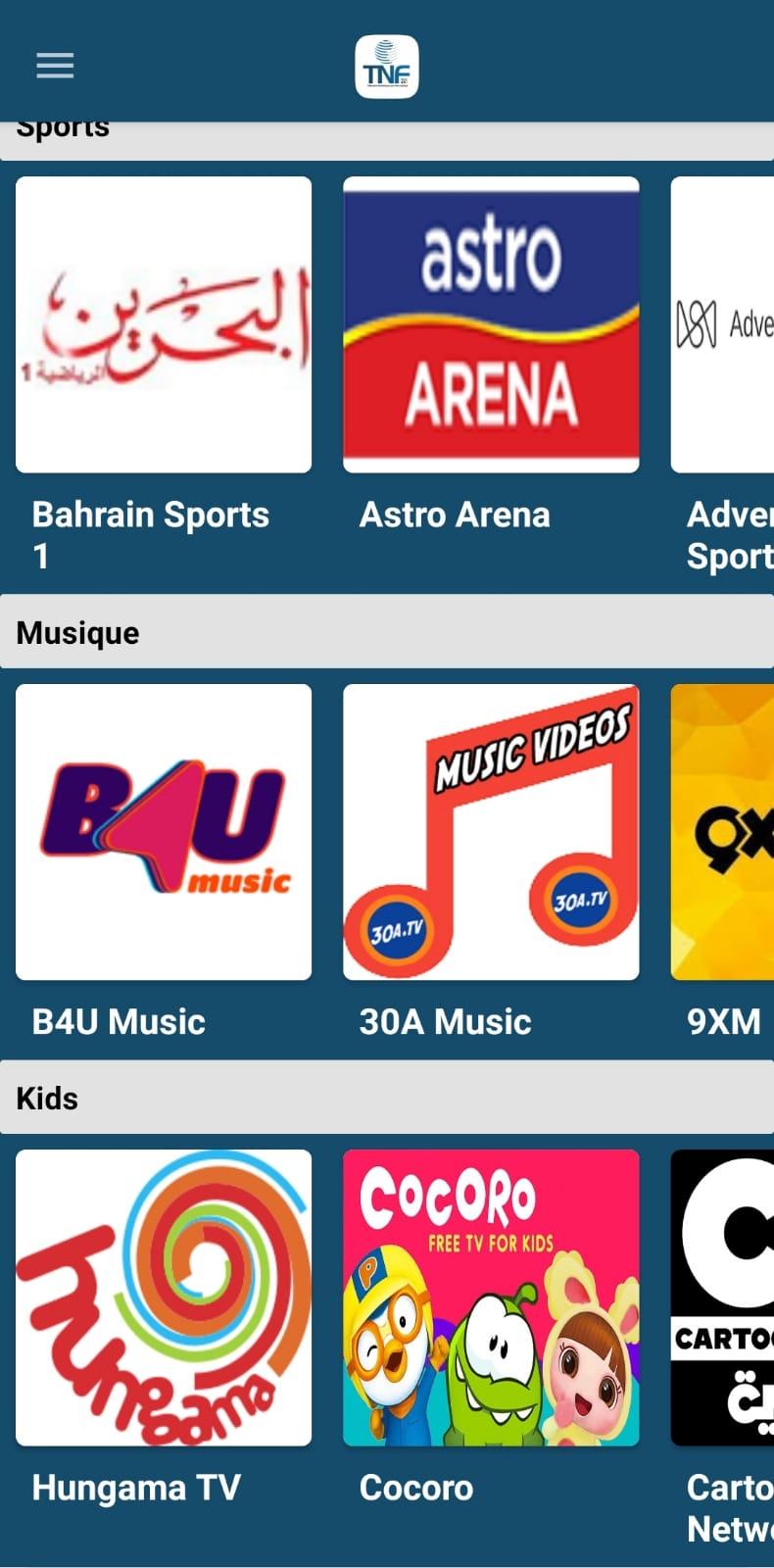Open the 9XM music channel
Screen dimensions: 774x1568
(723, 832)
